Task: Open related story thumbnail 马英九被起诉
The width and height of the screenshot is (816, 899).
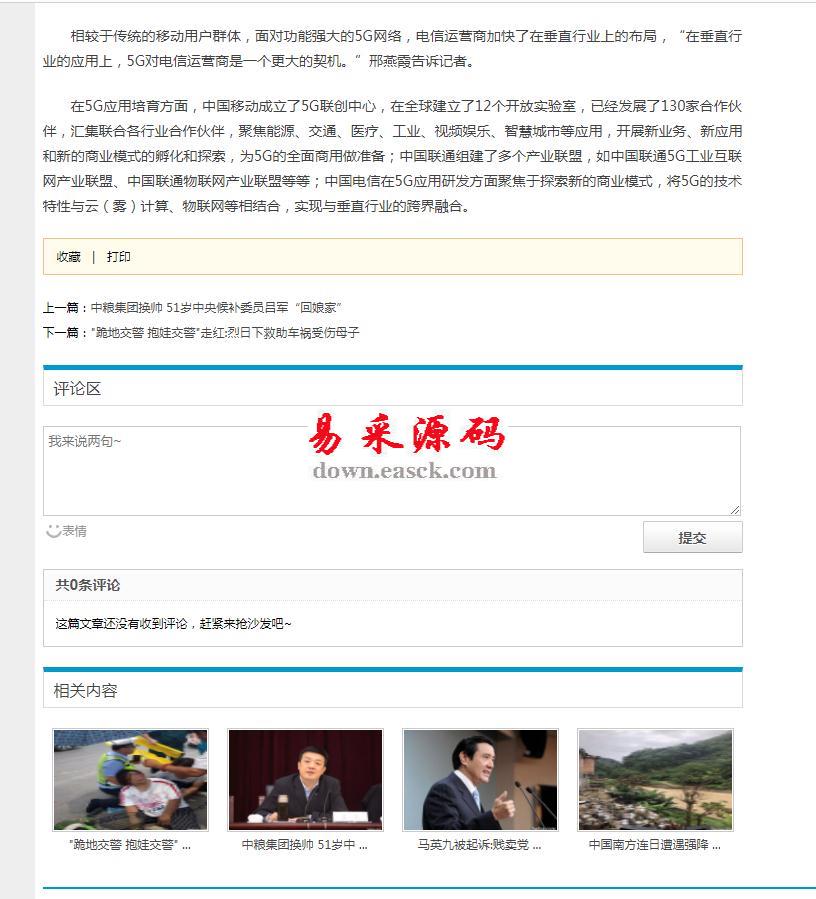Action: coord(481,780)
